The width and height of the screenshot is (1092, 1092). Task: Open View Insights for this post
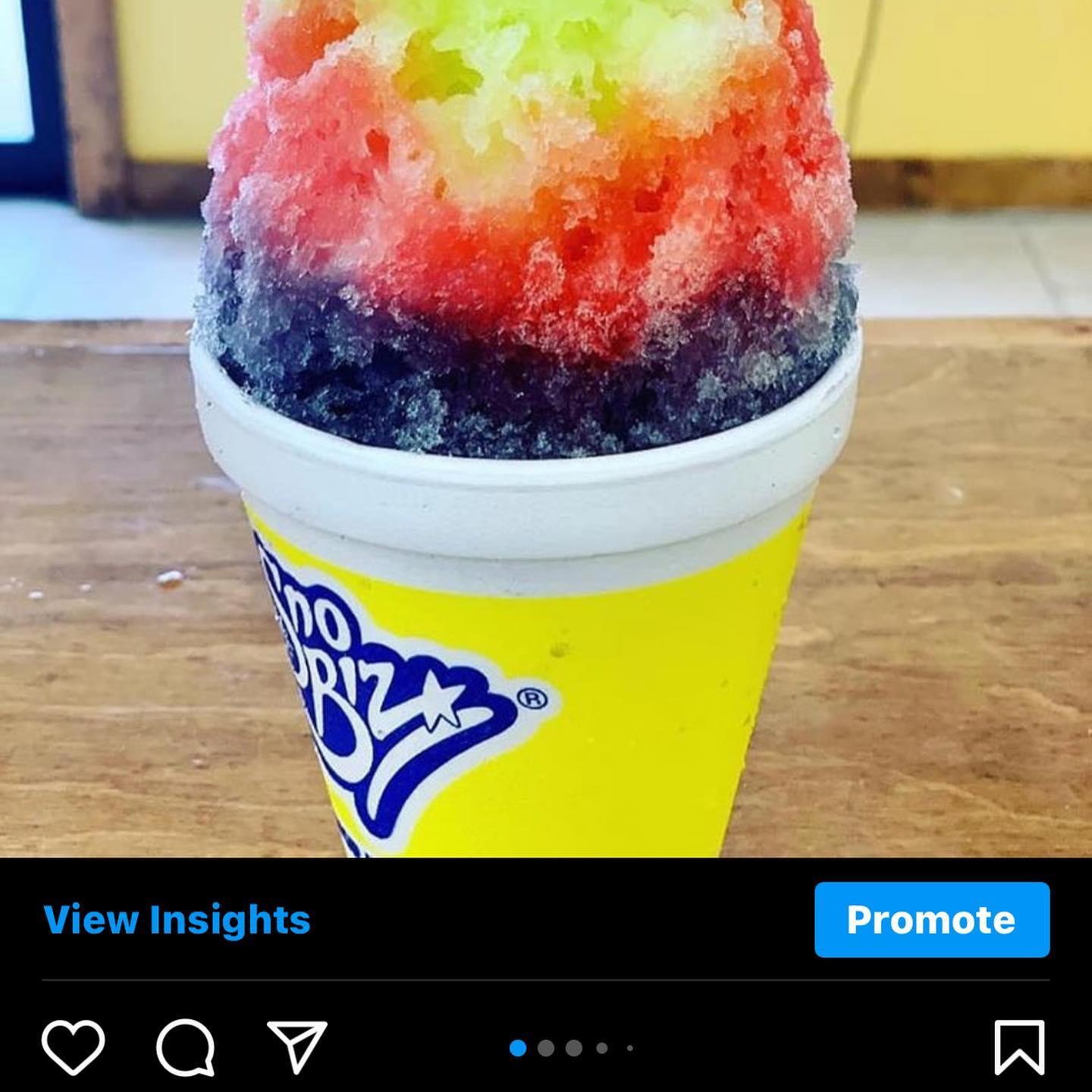coord(177,919)
